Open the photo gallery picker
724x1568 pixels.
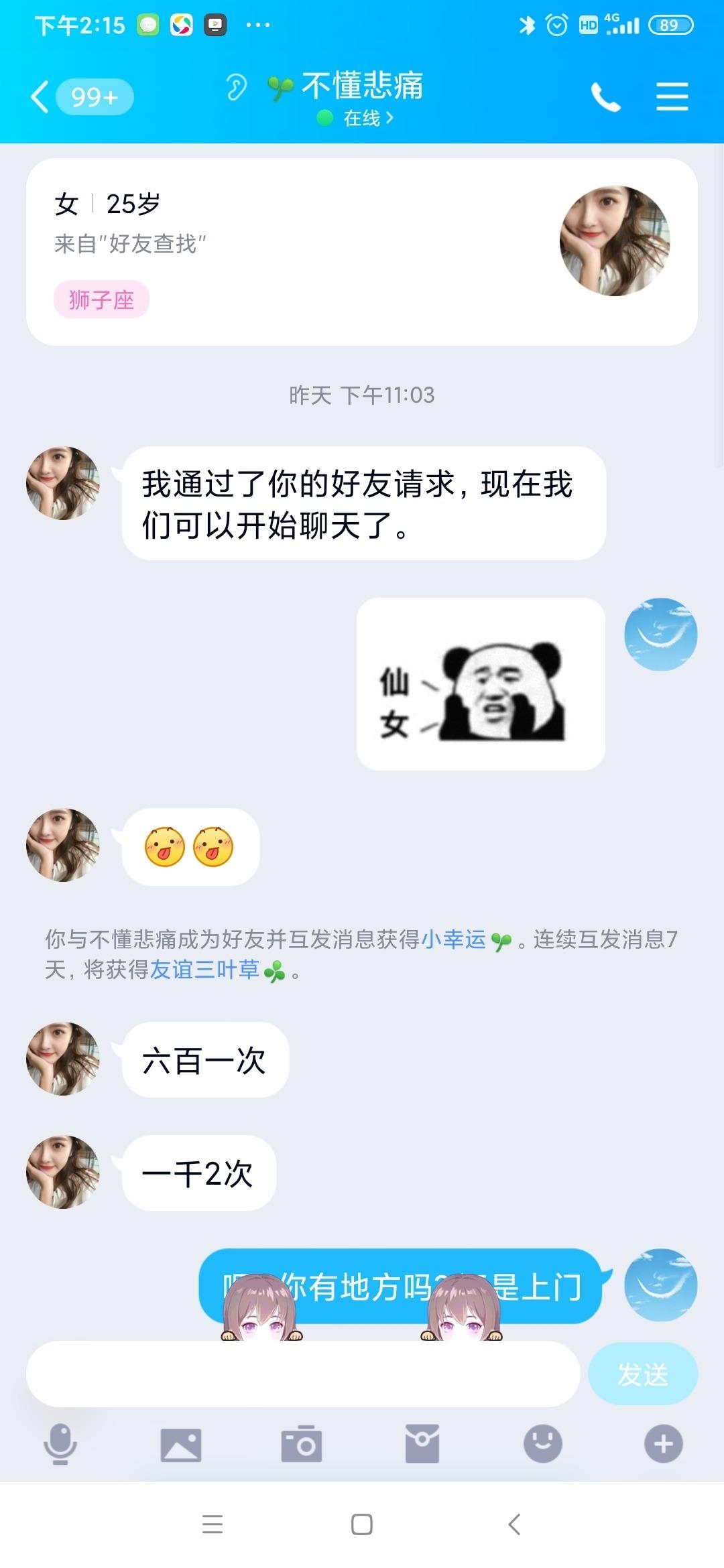(x=181, y=1444)
